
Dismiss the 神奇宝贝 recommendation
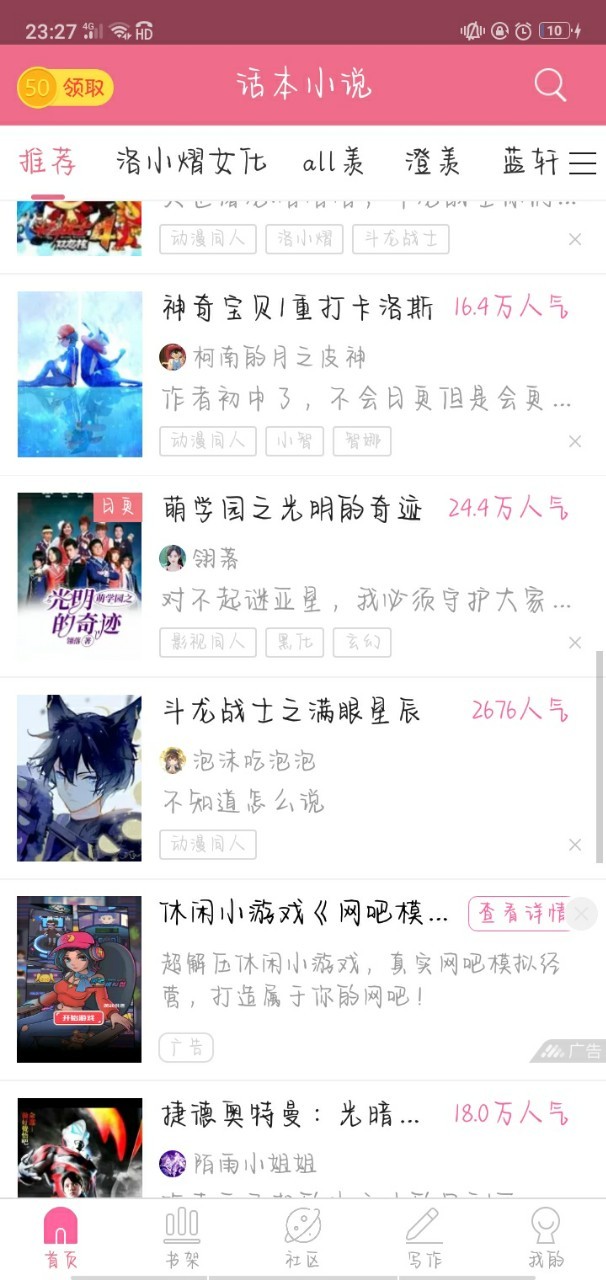click(x=575, y=441)
